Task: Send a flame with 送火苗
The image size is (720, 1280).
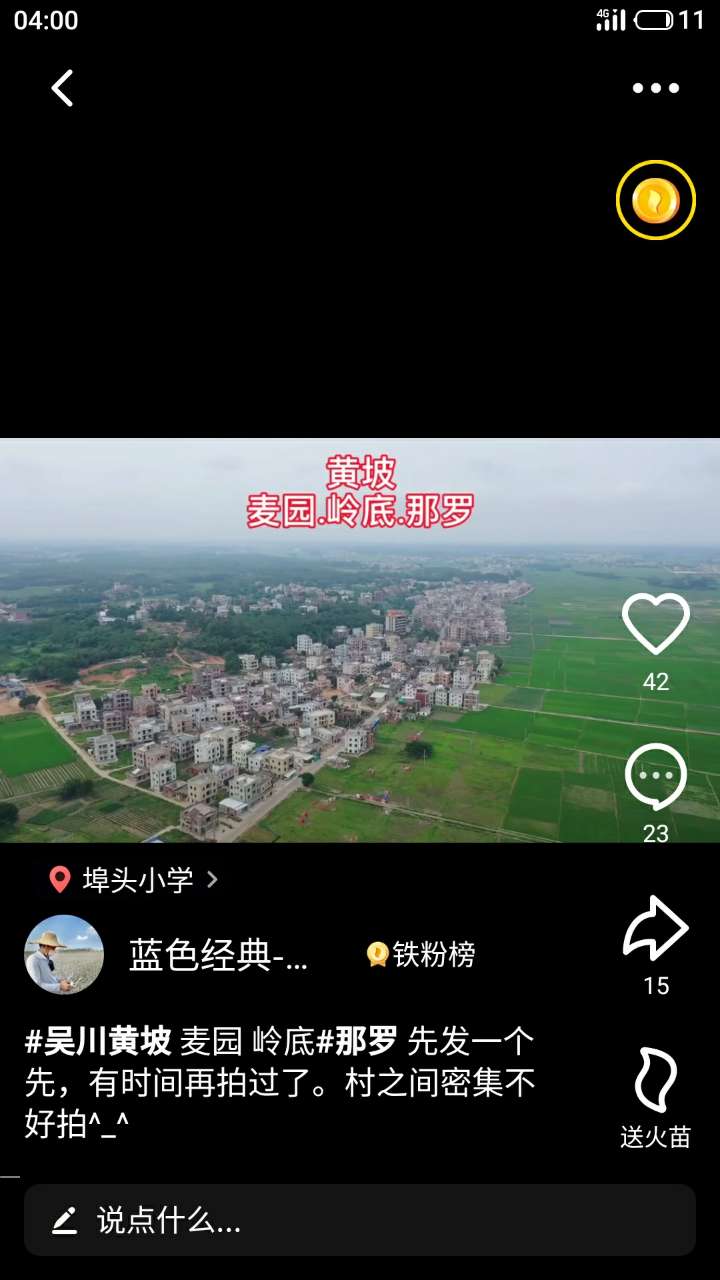Action: [x=656, y=1082]
